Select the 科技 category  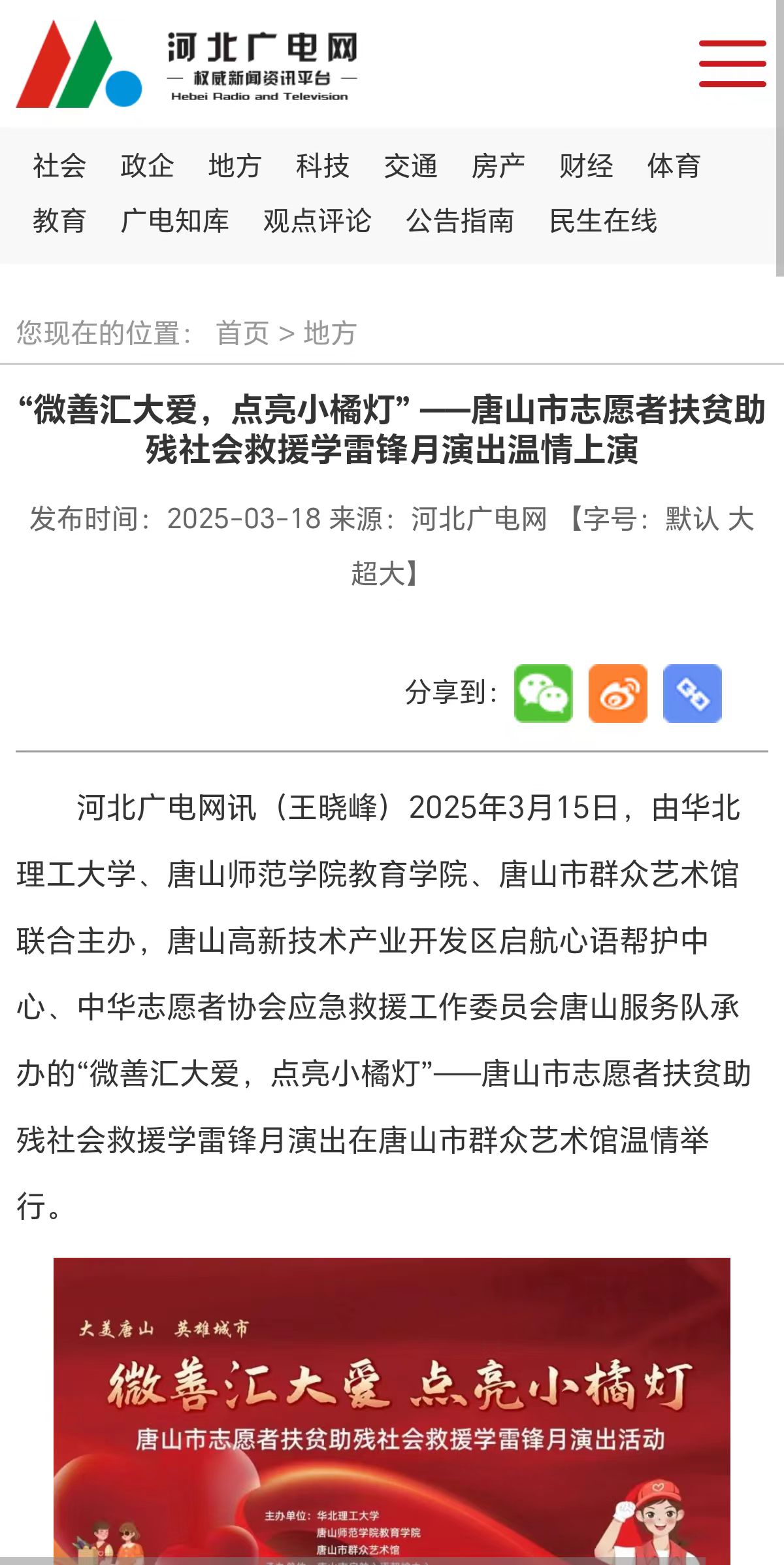point(323,166)
